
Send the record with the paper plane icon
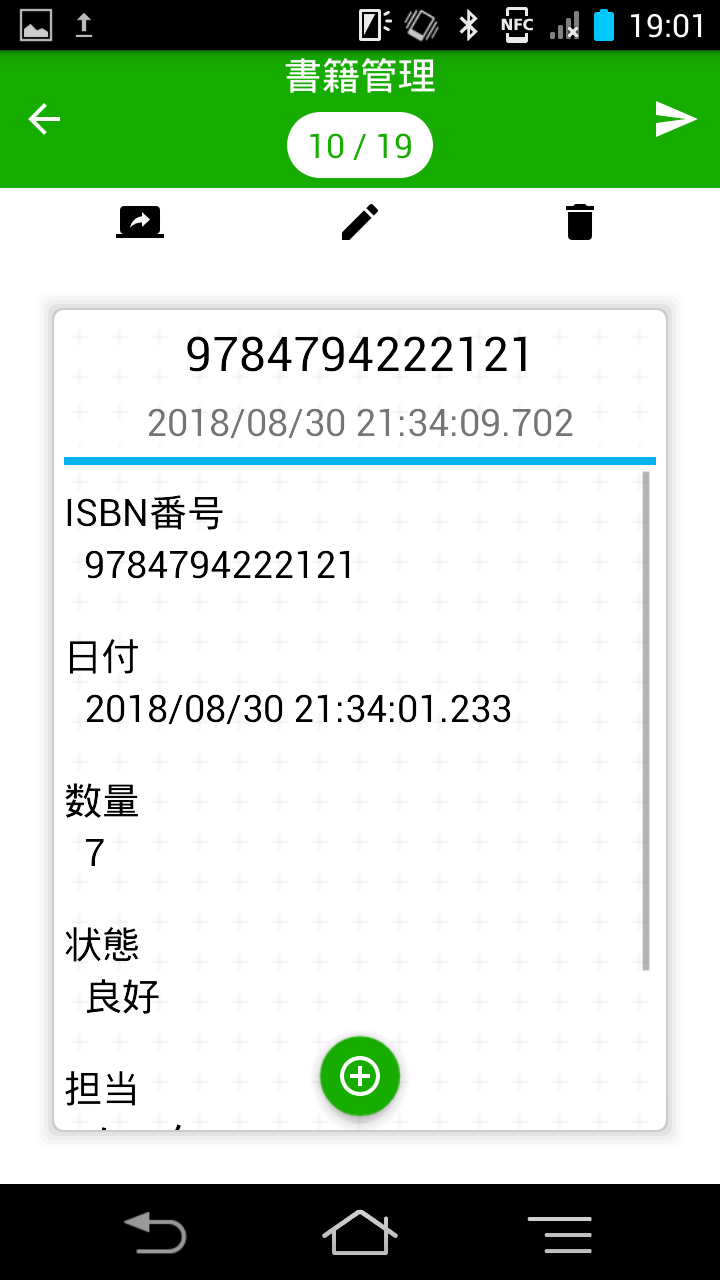[x=676, y=119]
